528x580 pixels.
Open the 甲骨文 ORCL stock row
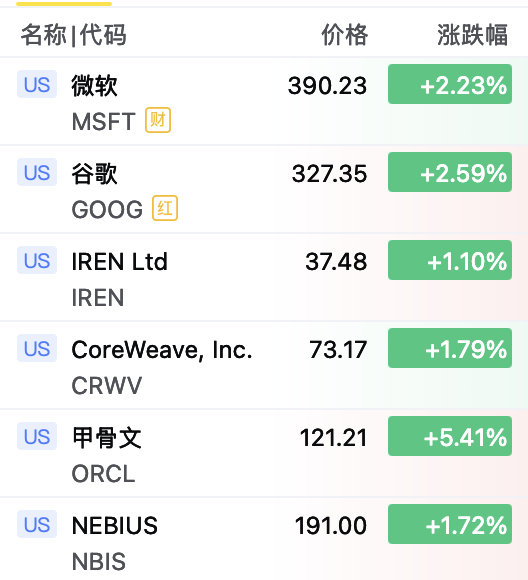[x=264, y=453]
